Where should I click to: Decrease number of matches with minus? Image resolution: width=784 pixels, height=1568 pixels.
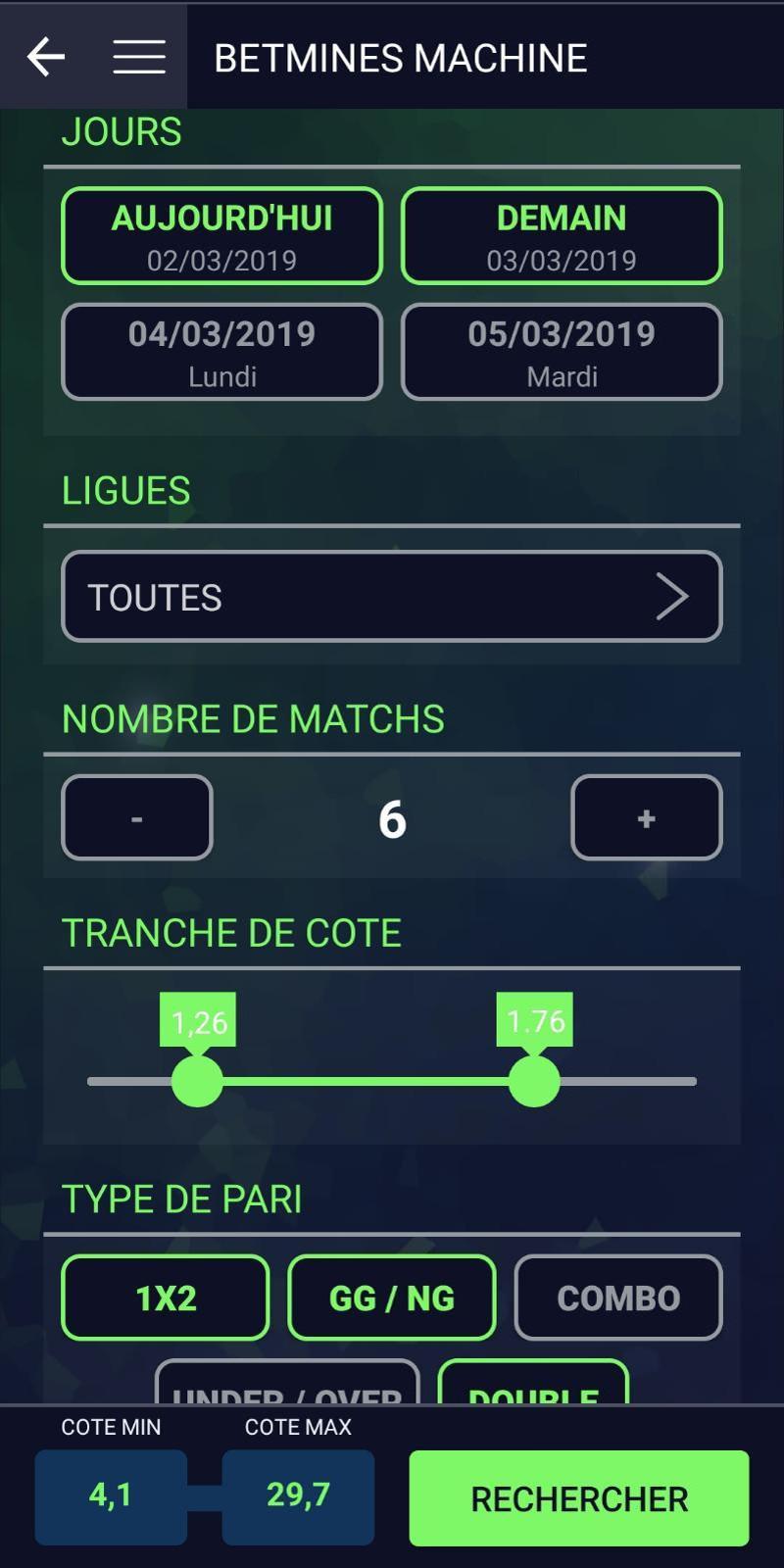tap(137, 817)
